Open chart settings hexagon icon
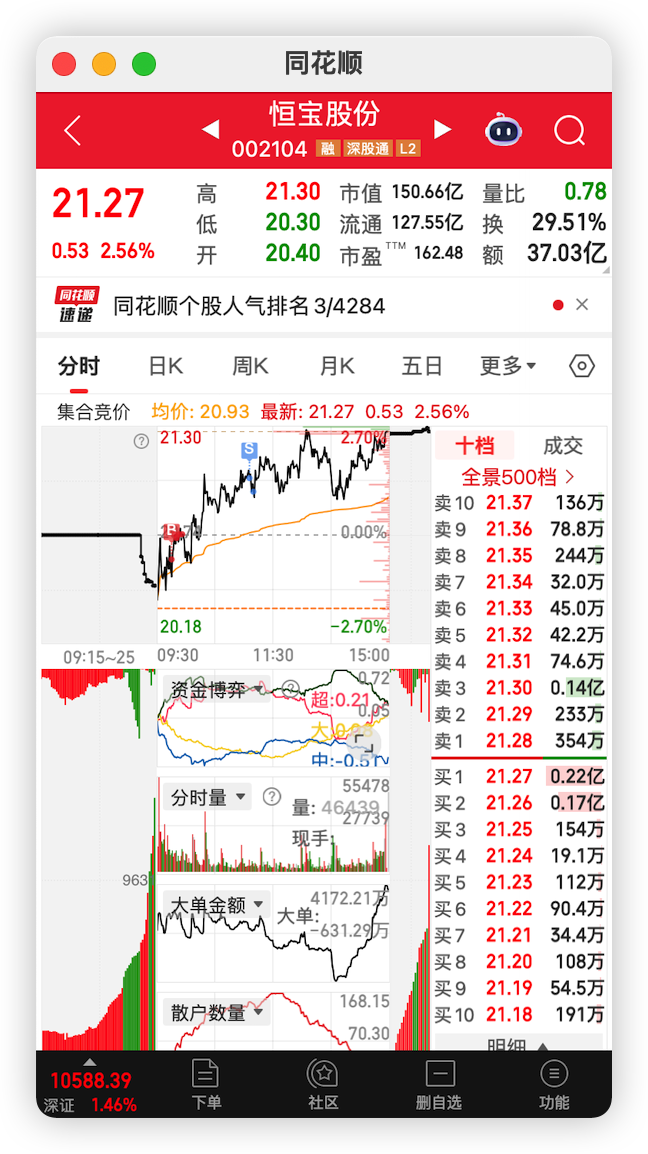The image size is (648, 1154). click(582, 366)
